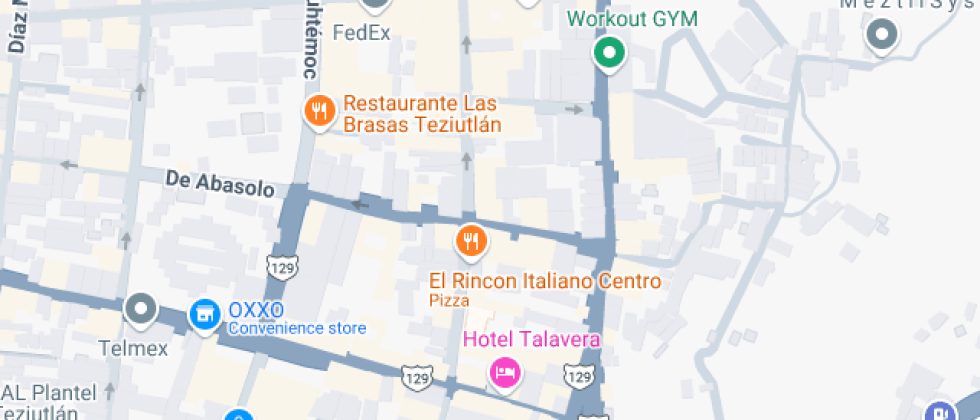Viewport: 980px width, 420px height.
Task: Select the Telmex location pin
Action: coord(140,309)
